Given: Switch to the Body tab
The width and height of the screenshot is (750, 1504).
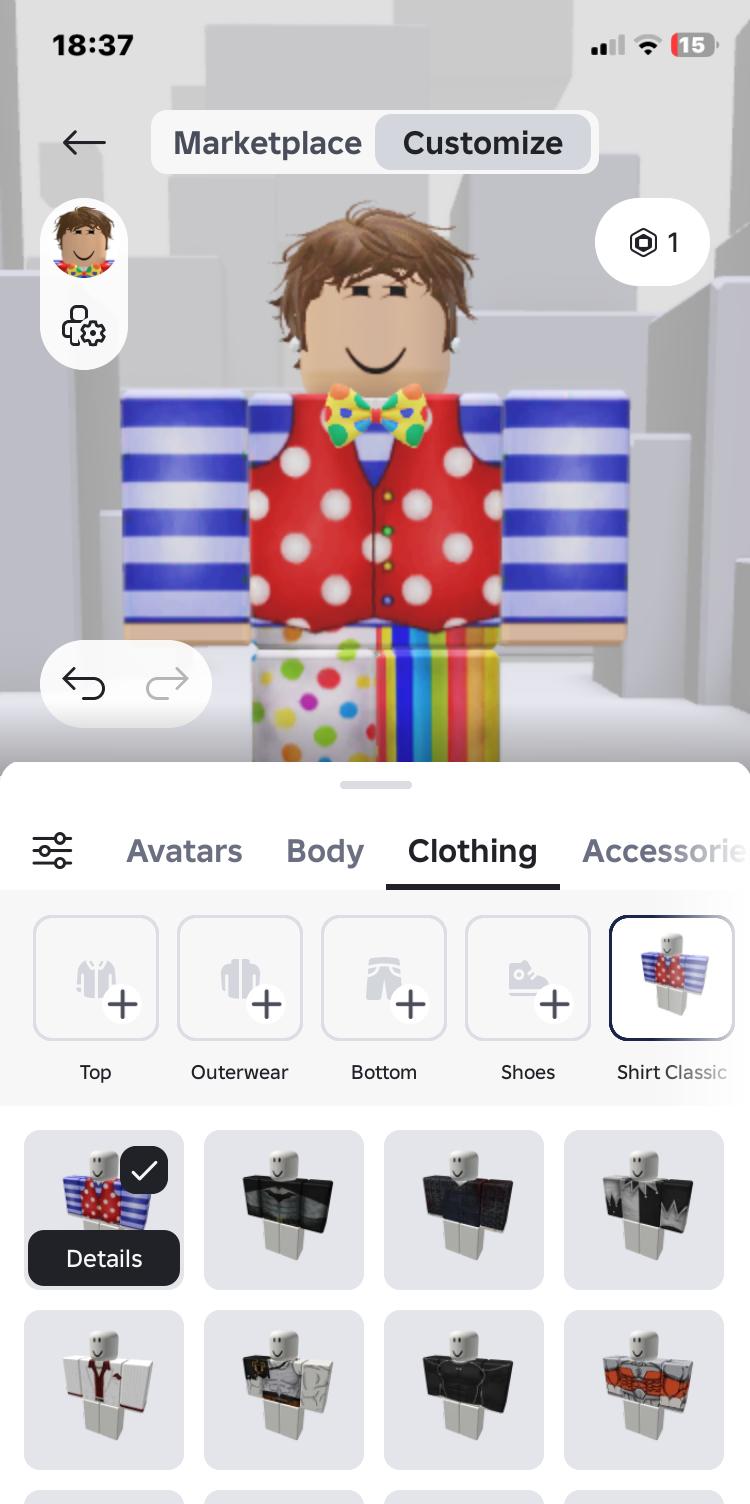Looking at the screenshot, I should [325, 851].
